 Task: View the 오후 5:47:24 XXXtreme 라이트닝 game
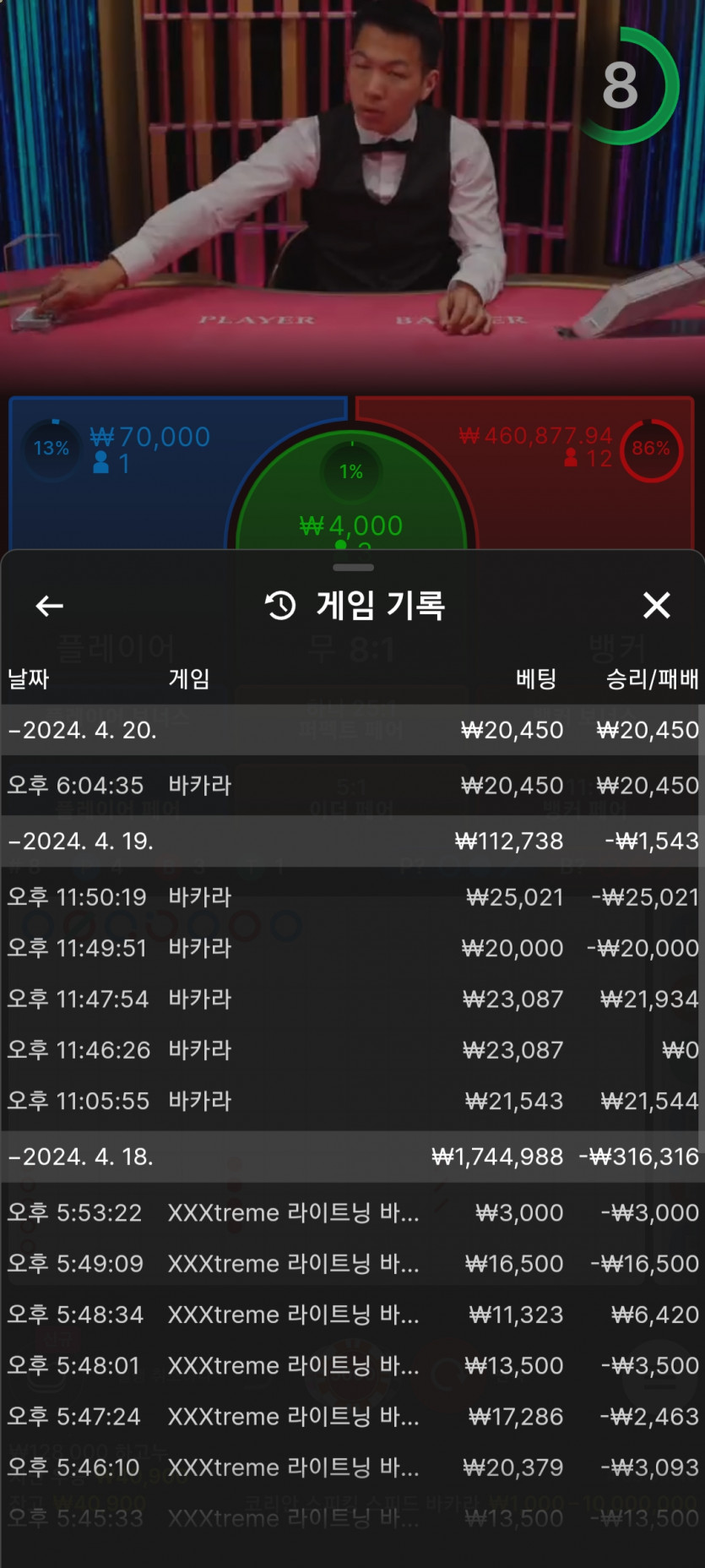352,1417
